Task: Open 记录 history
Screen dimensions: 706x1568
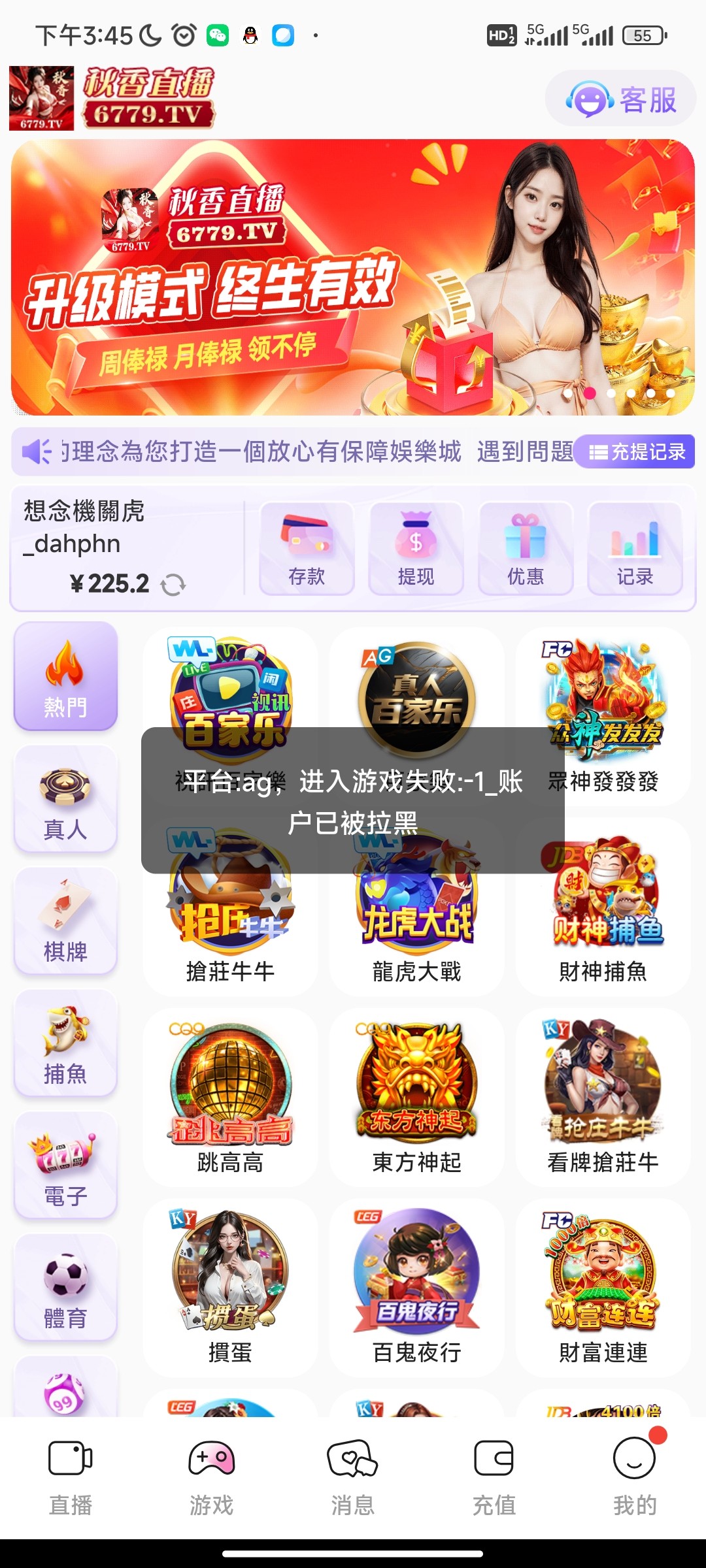Action: (x=635, y=549)
